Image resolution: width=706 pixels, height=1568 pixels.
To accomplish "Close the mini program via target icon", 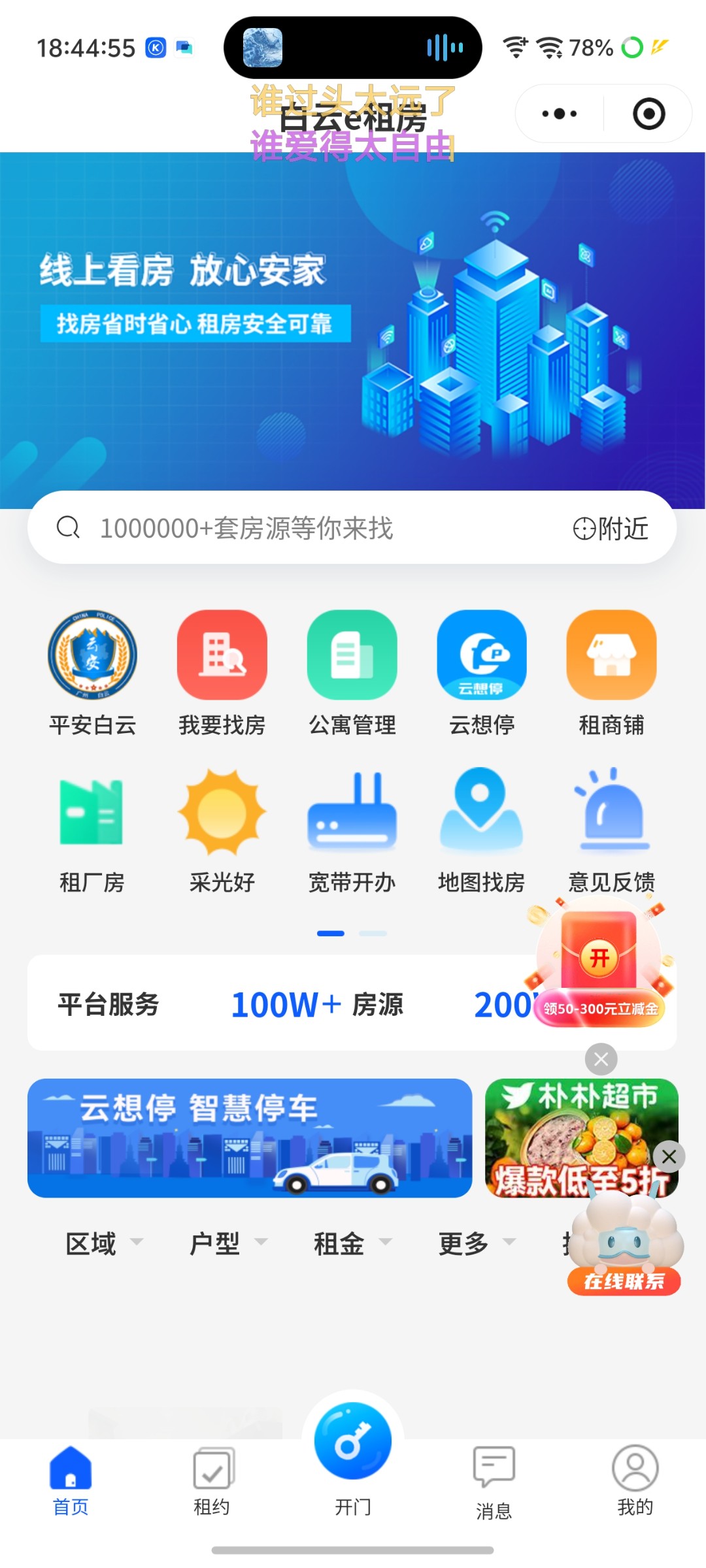I will point(648,114).
